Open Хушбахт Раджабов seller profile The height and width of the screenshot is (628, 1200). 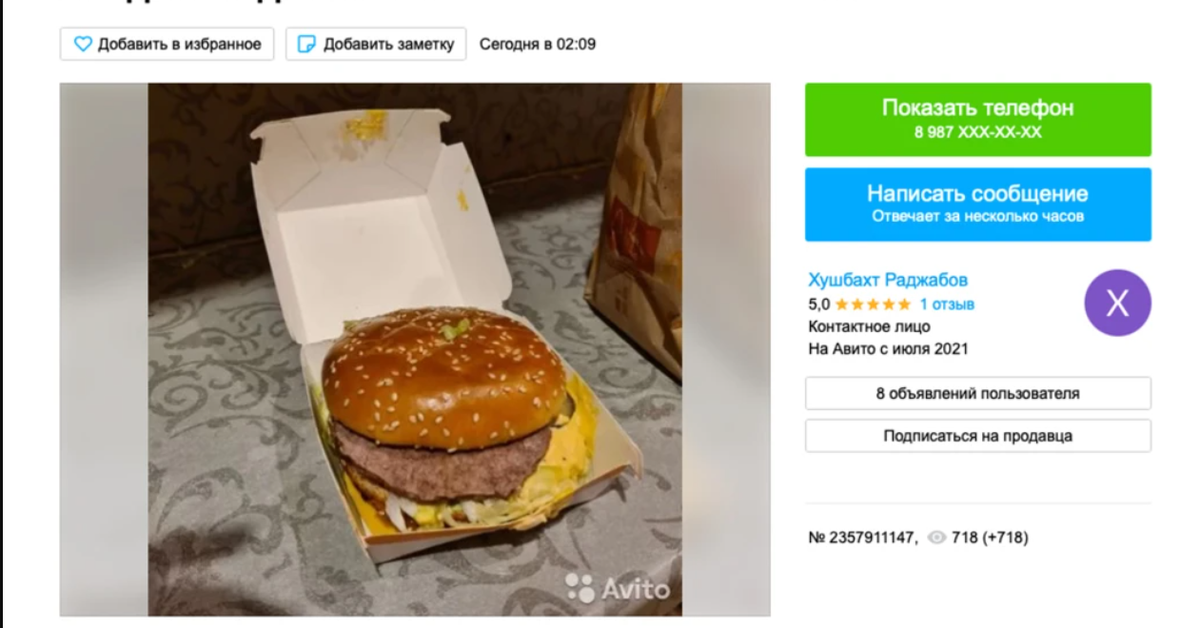point(887,280)
